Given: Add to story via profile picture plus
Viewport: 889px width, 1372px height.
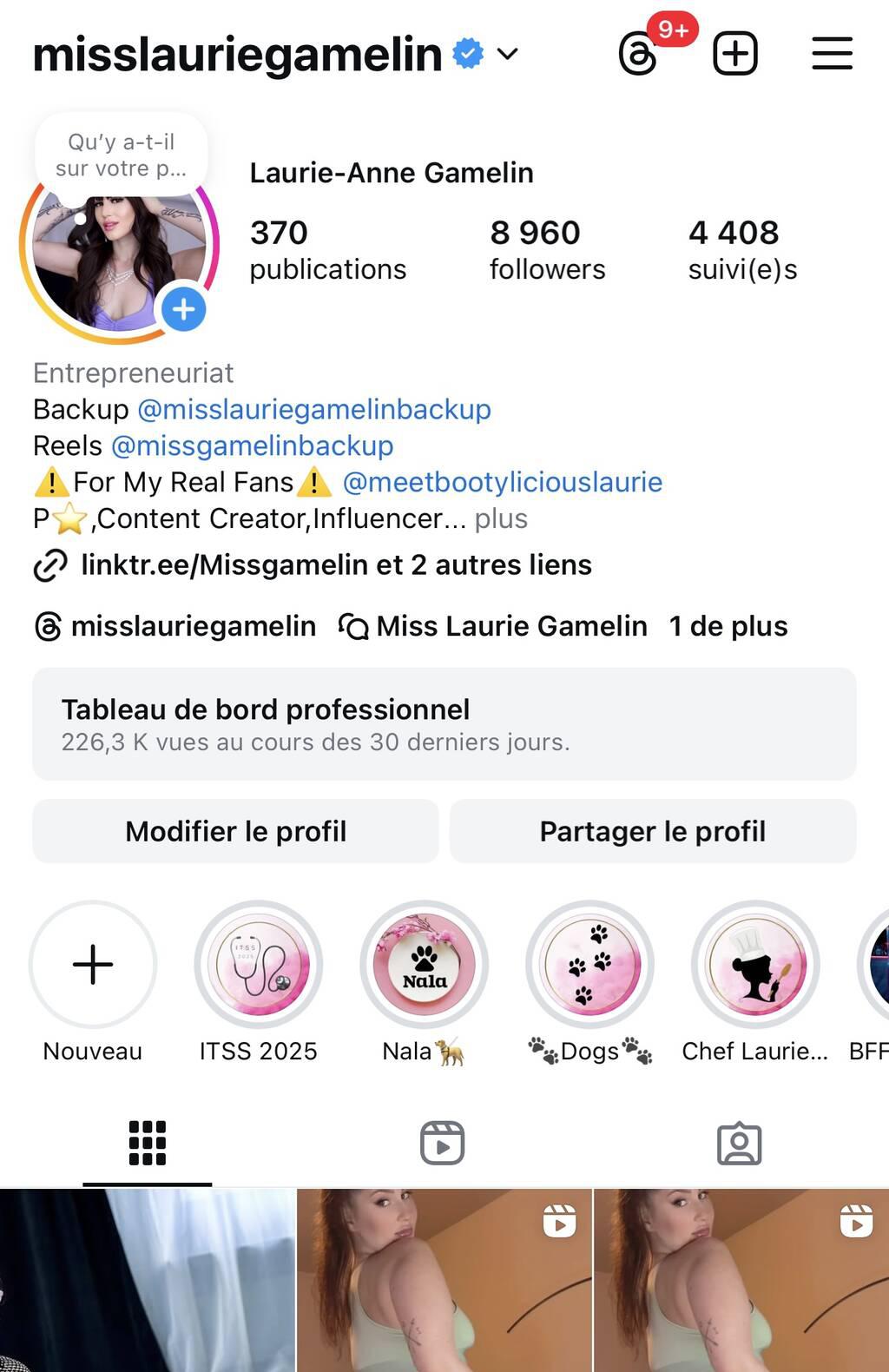Looking at the screenshot, I should (183, 309).
